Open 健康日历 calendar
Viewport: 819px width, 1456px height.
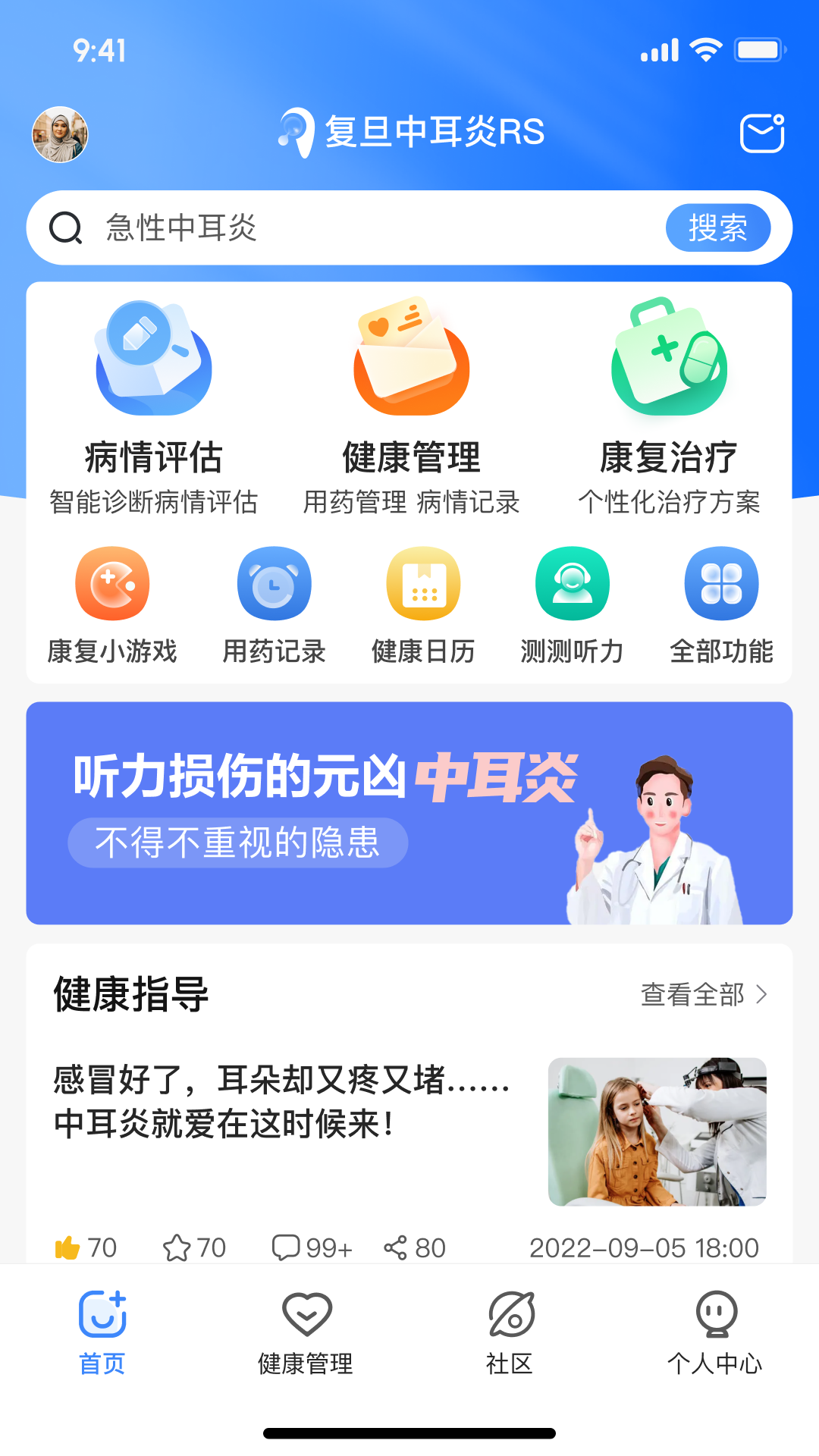click(x=423, y=604)
